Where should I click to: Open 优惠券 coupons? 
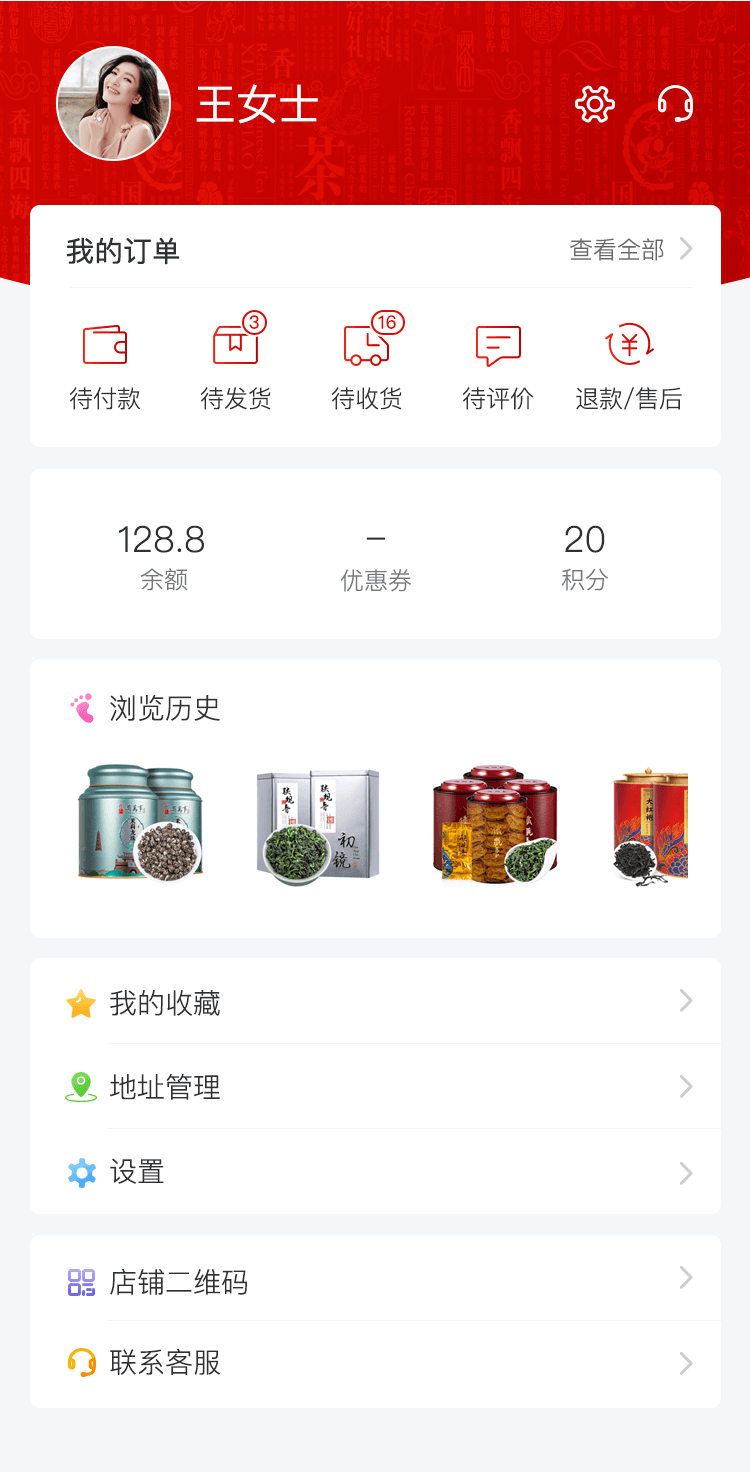375,555
